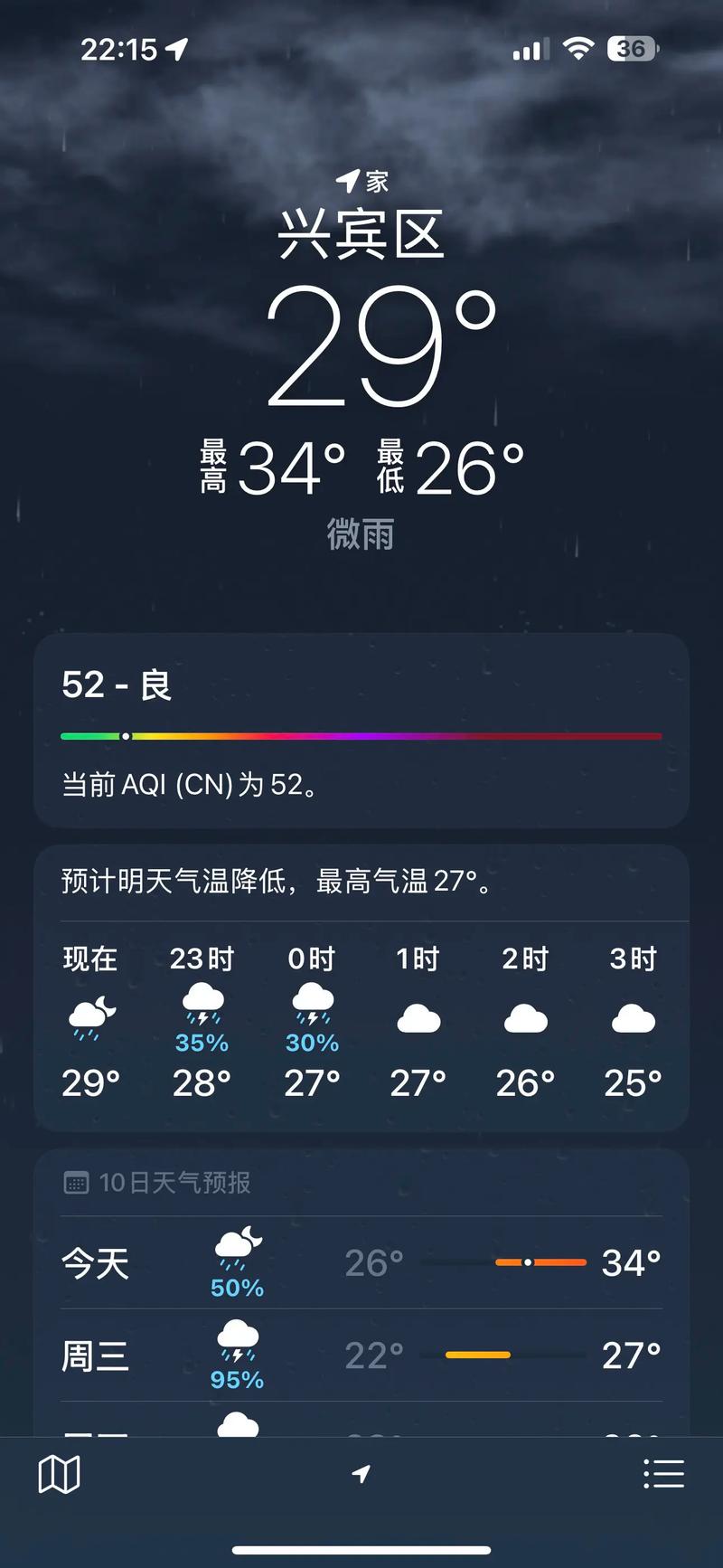Select the 现在 hourly column
Image resolution: width=723 pixels, height=1568 pixels.
point(89,1022)
